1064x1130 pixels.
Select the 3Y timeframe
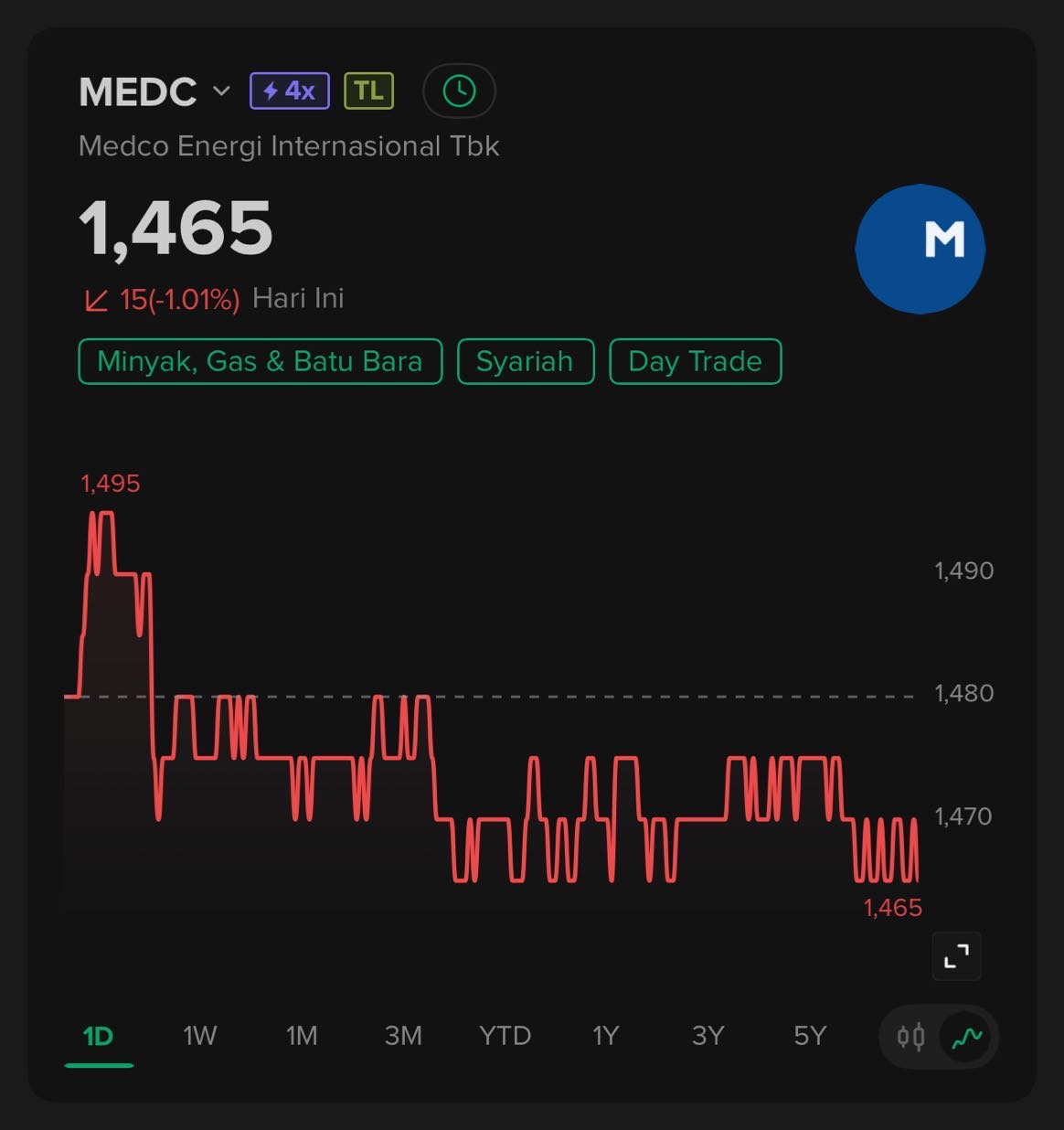(x=708, y=1036)
